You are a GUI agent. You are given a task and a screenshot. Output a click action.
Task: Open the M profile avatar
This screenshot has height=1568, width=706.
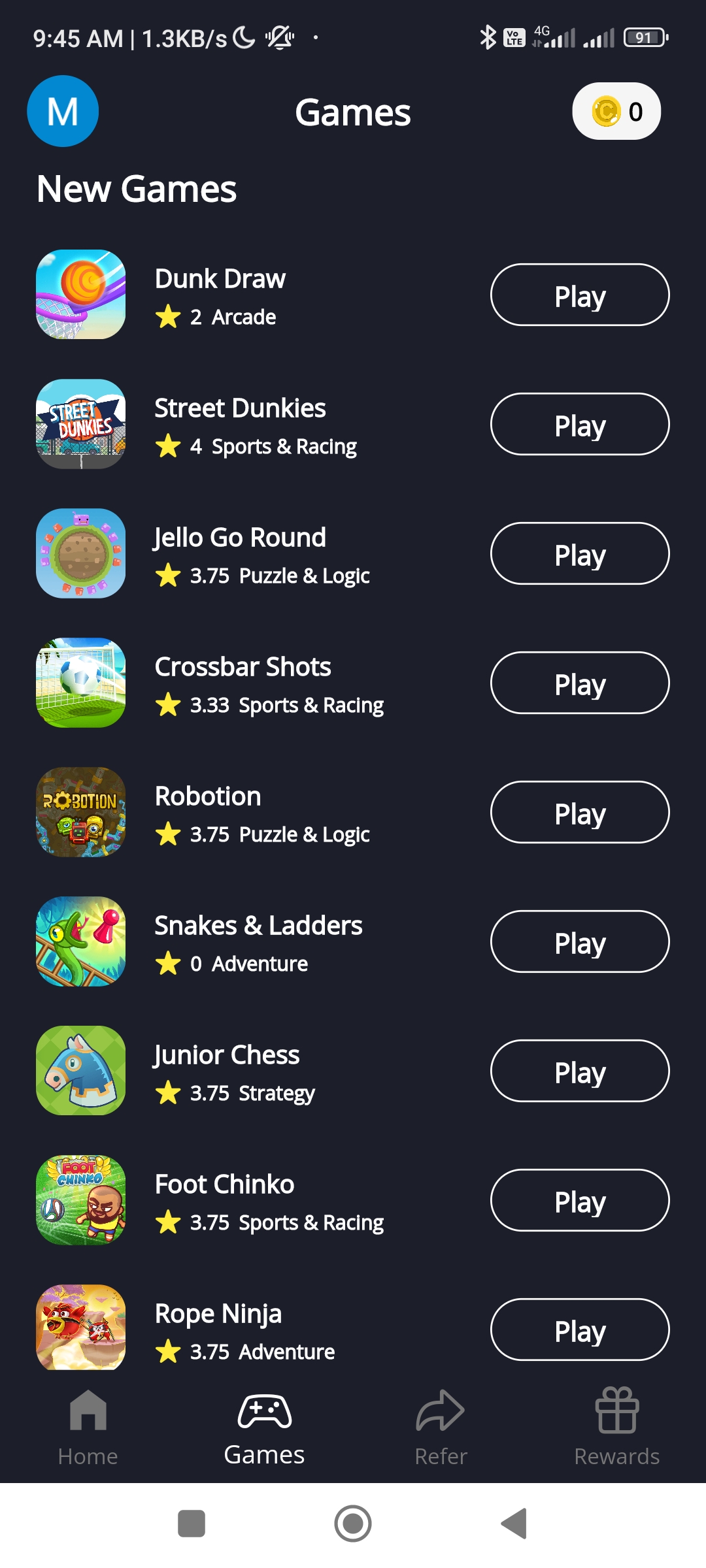click(63, 111)
